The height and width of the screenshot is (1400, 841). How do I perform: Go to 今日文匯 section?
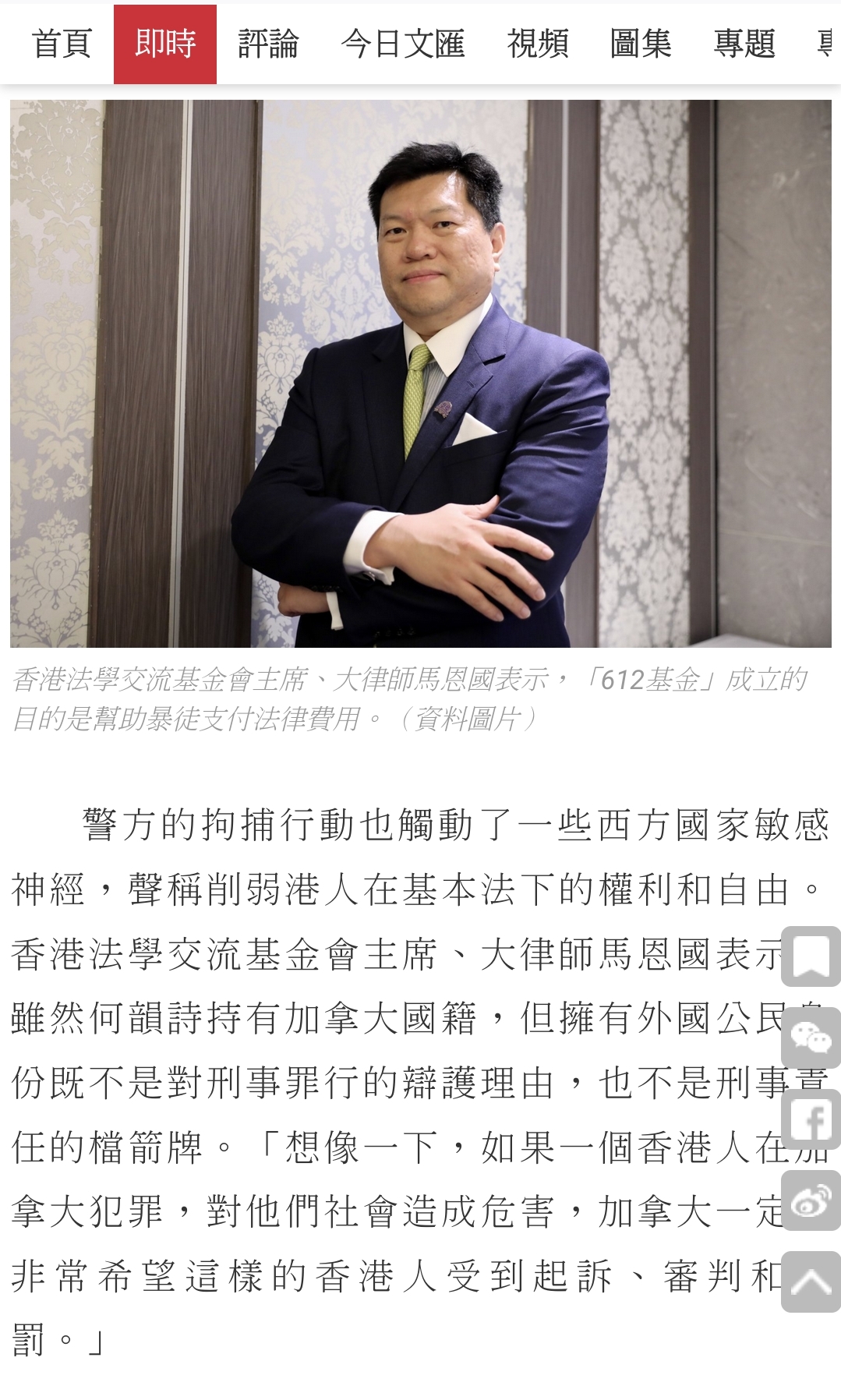point(403,44)
